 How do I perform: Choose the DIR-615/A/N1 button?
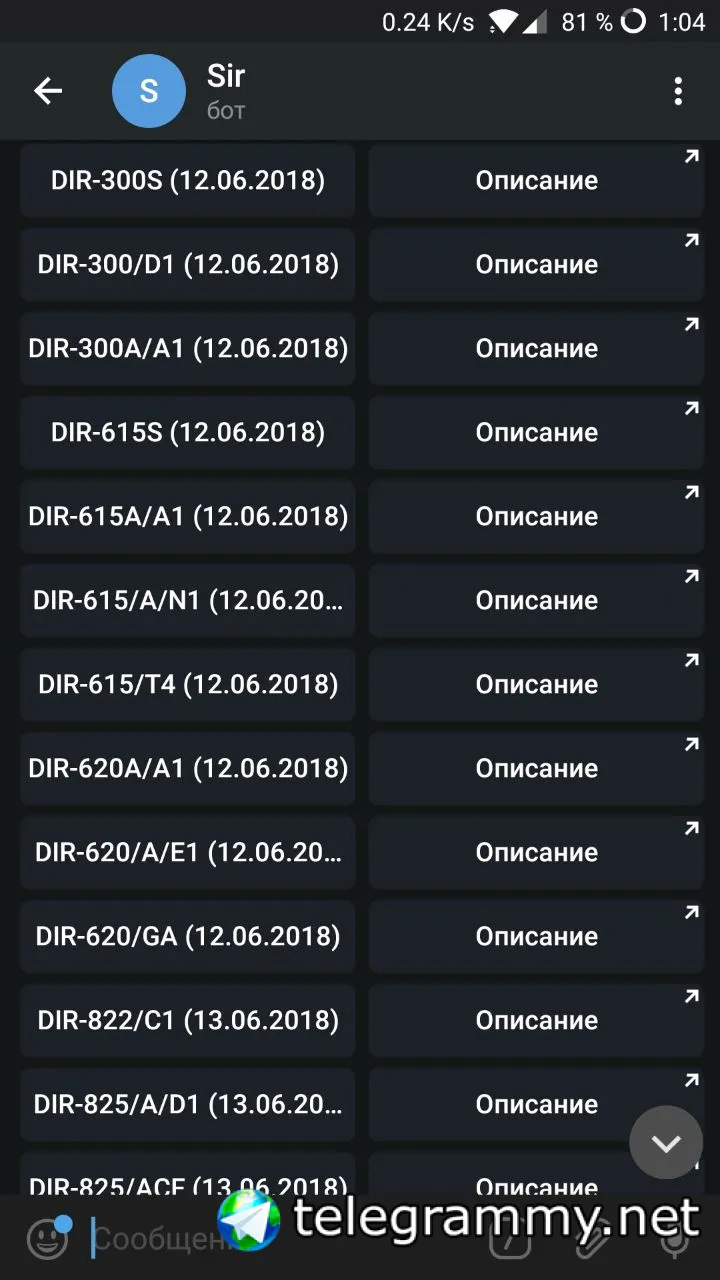(188, 601)
